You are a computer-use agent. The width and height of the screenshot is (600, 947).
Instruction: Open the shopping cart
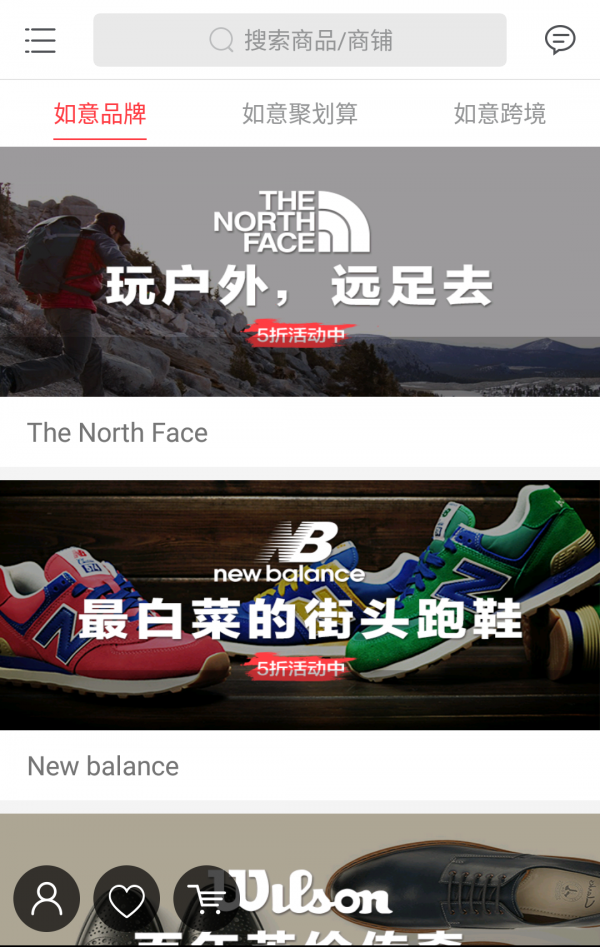pos(205,899)
